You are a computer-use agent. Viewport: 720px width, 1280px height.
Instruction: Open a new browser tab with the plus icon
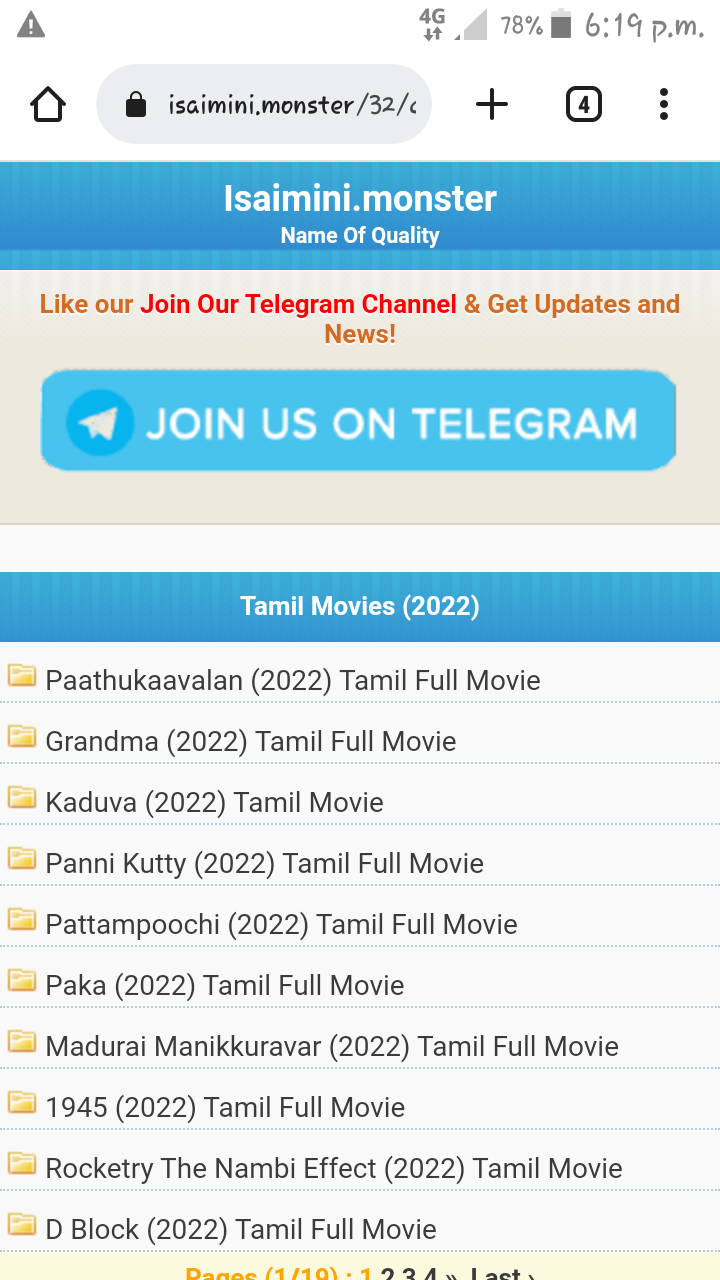coord(491,102)
